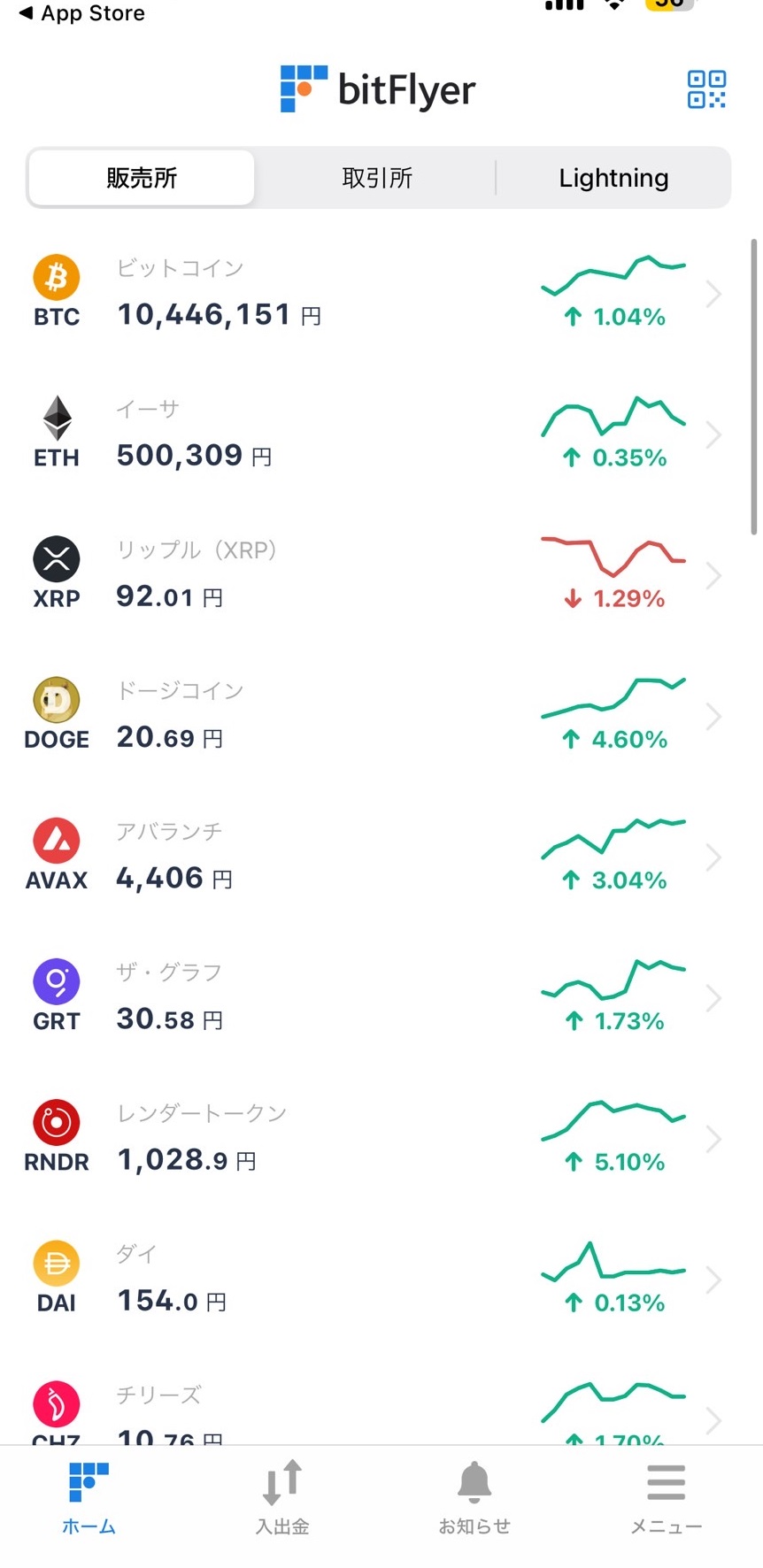
Task: Click The Graph (GRT) icon
Action: (x=56, y=980)
